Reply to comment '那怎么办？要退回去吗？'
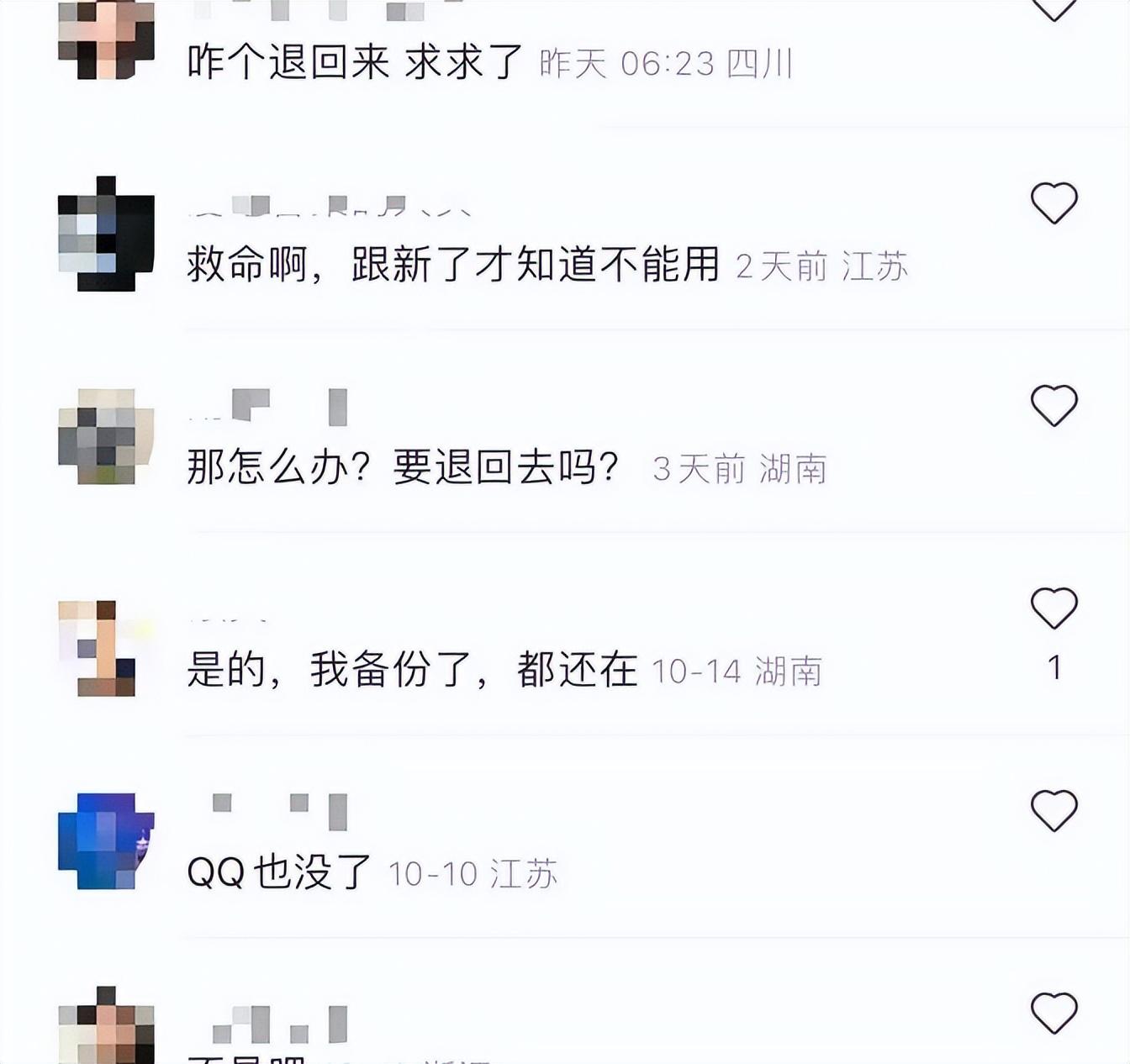Screen dimensions: 1130x1064 pos(402,467)
